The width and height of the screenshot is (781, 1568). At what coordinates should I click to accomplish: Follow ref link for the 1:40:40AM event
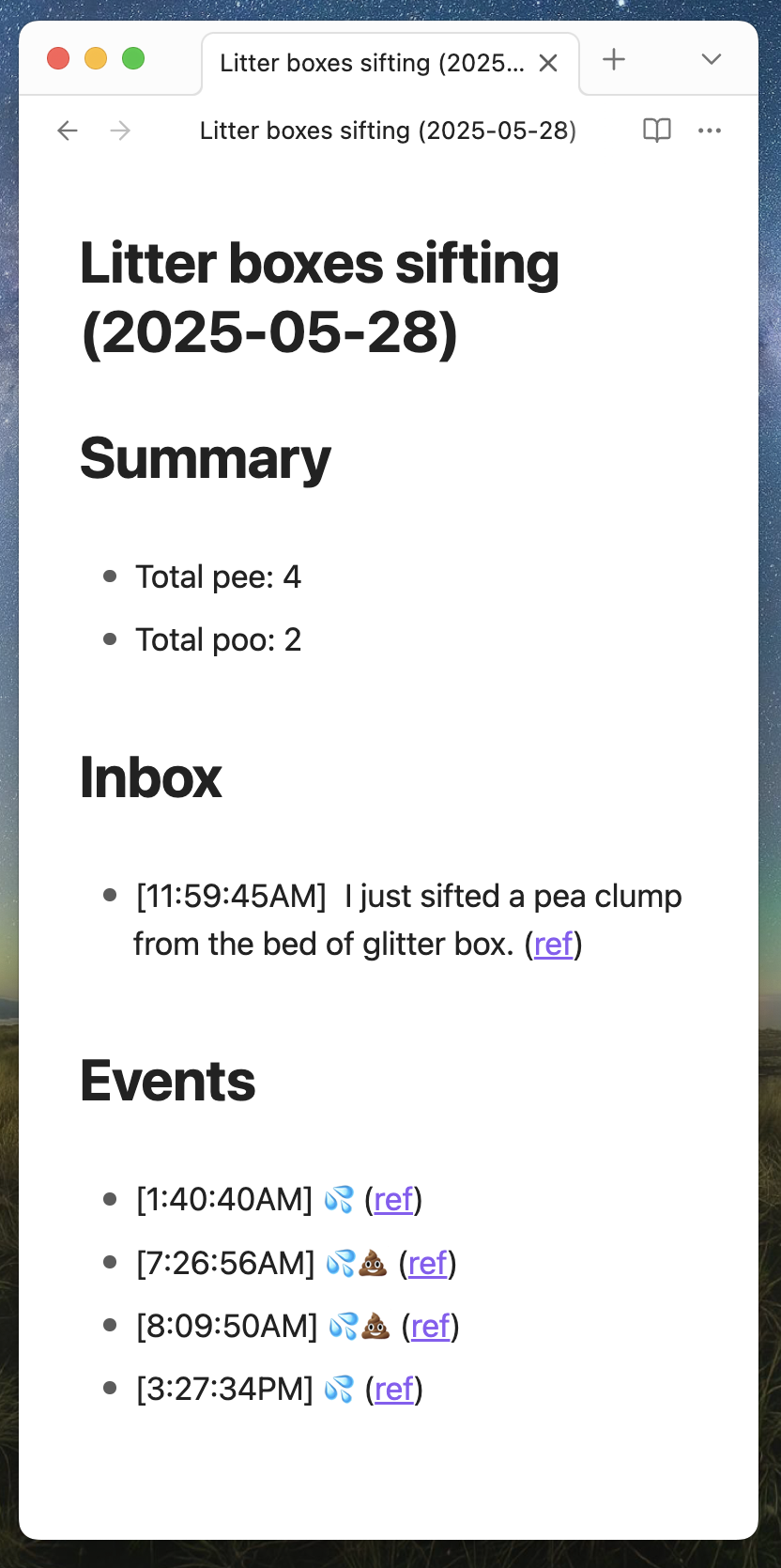393,1199
